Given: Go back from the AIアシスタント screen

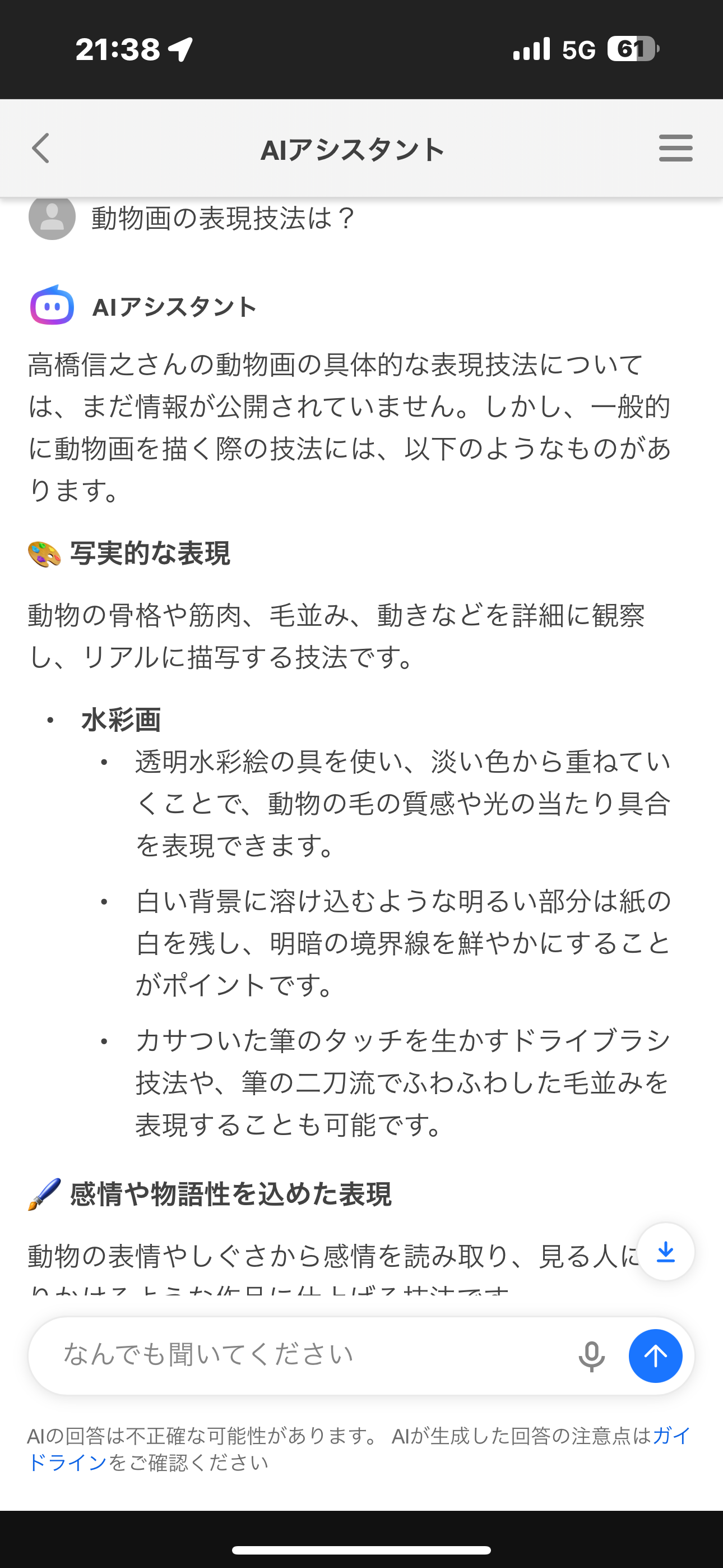Looking at the screenshot, I should [x=41, y=149].
